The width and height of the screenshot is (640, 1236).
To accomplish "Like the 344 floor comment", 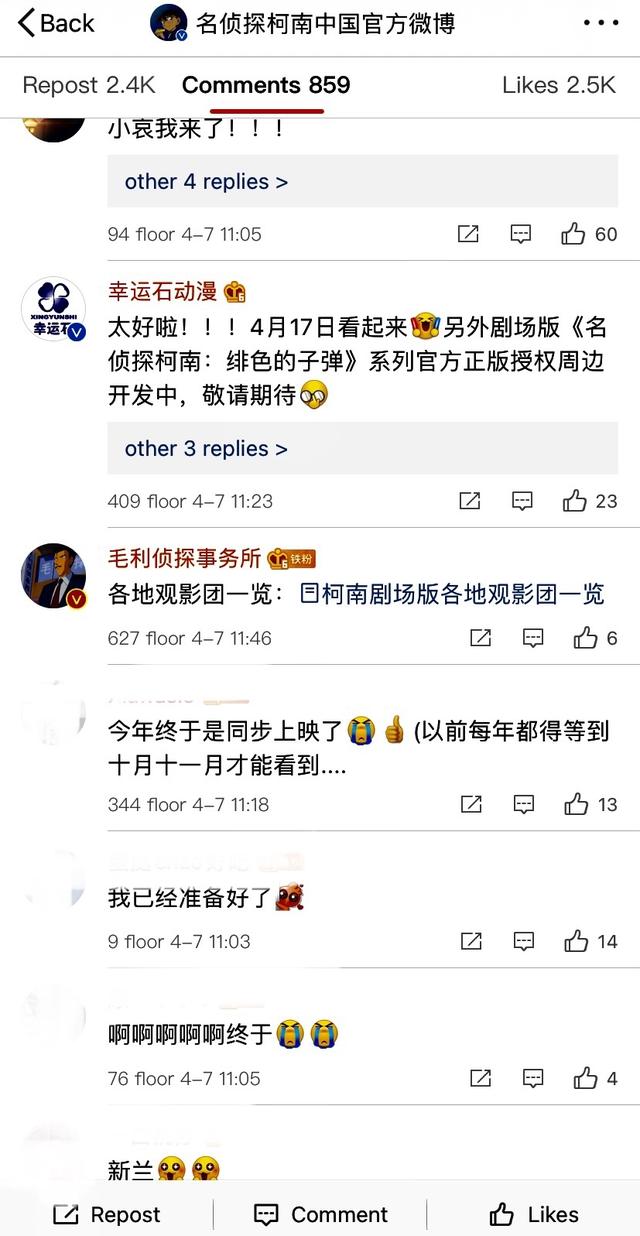I will pos(590,804).
